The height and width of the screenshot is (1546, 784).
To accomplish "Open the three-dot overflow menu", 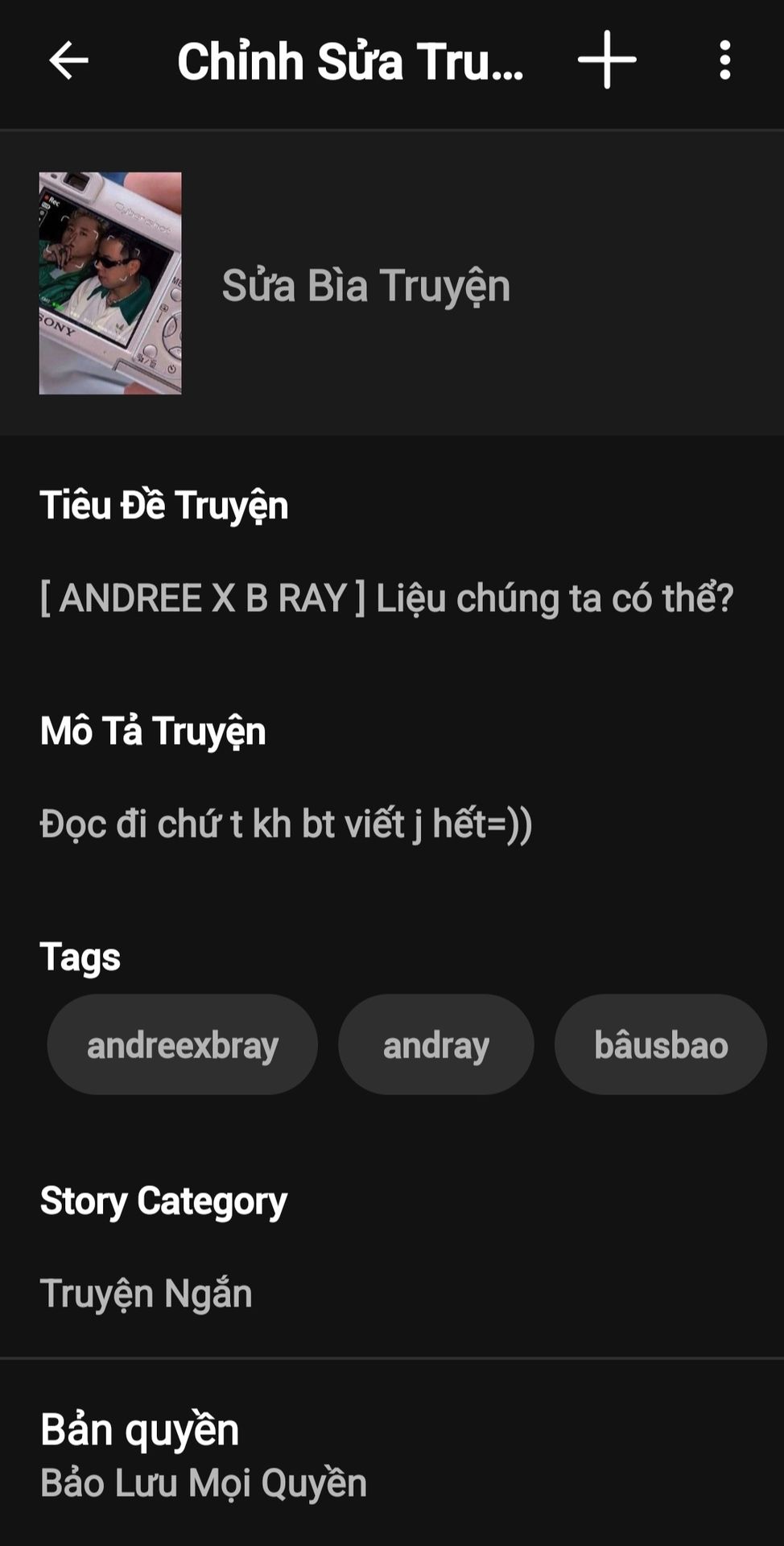I will 724,60.
